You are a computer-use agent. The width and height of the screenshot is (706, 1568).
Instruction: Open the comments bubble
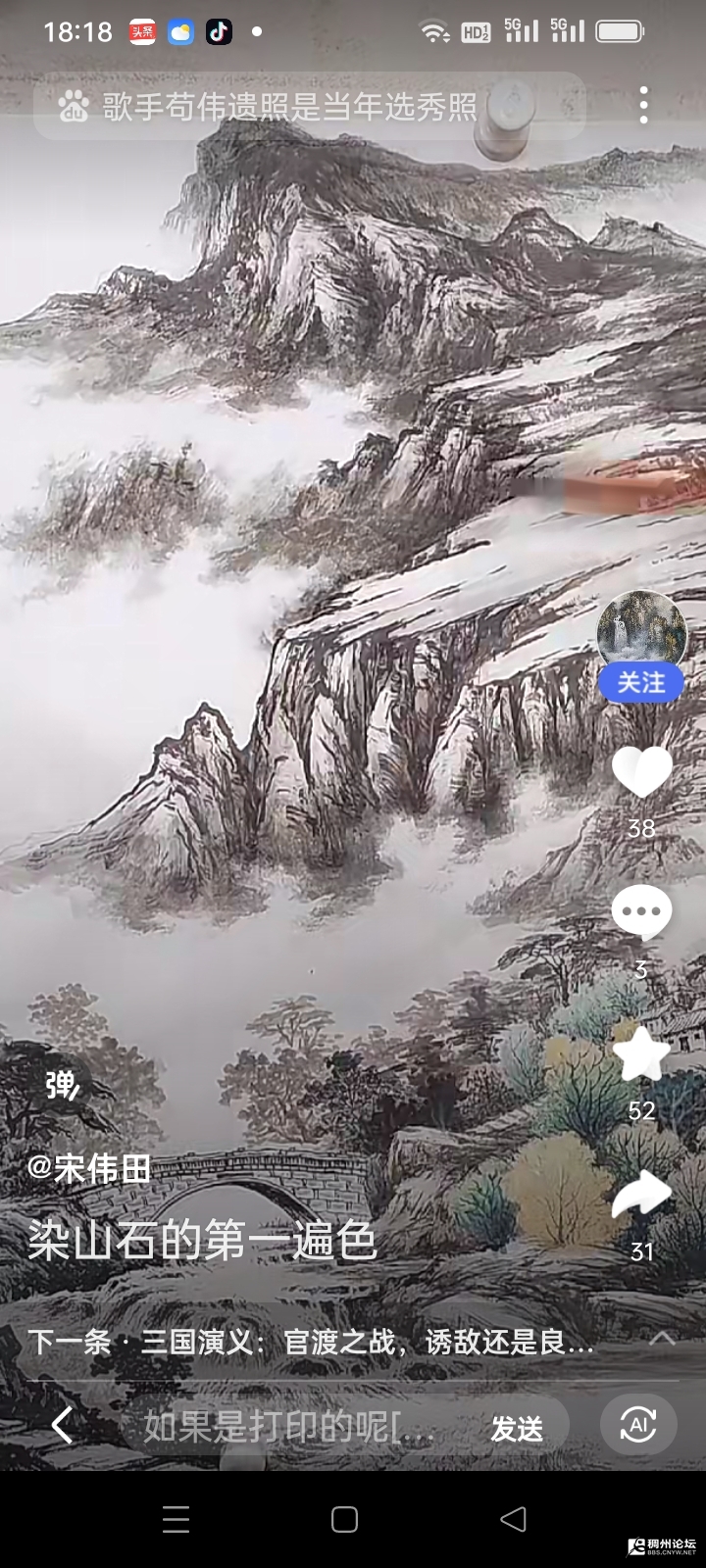pyautogui.click(x=641, y=912)
